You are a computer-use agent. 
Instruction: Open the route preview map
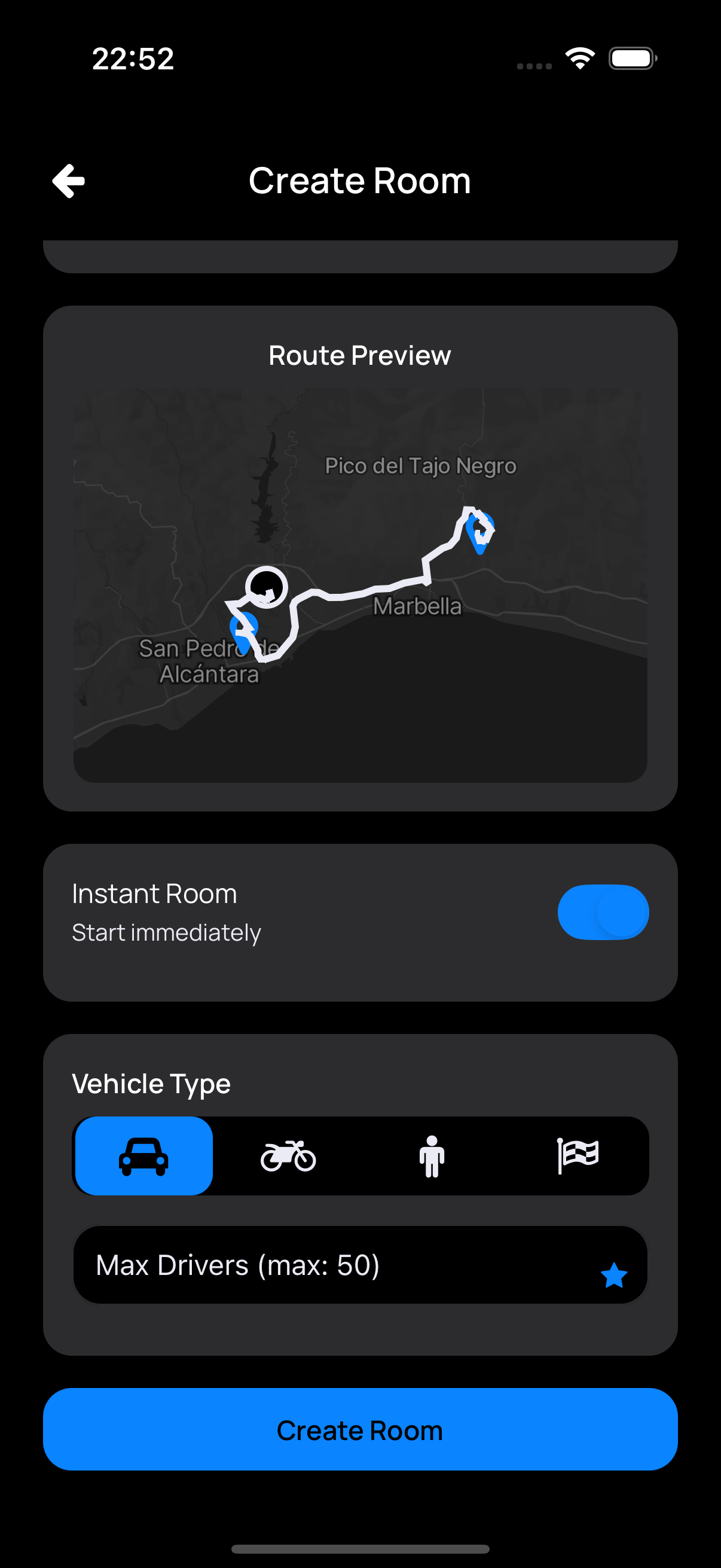[x=359, y=585]
